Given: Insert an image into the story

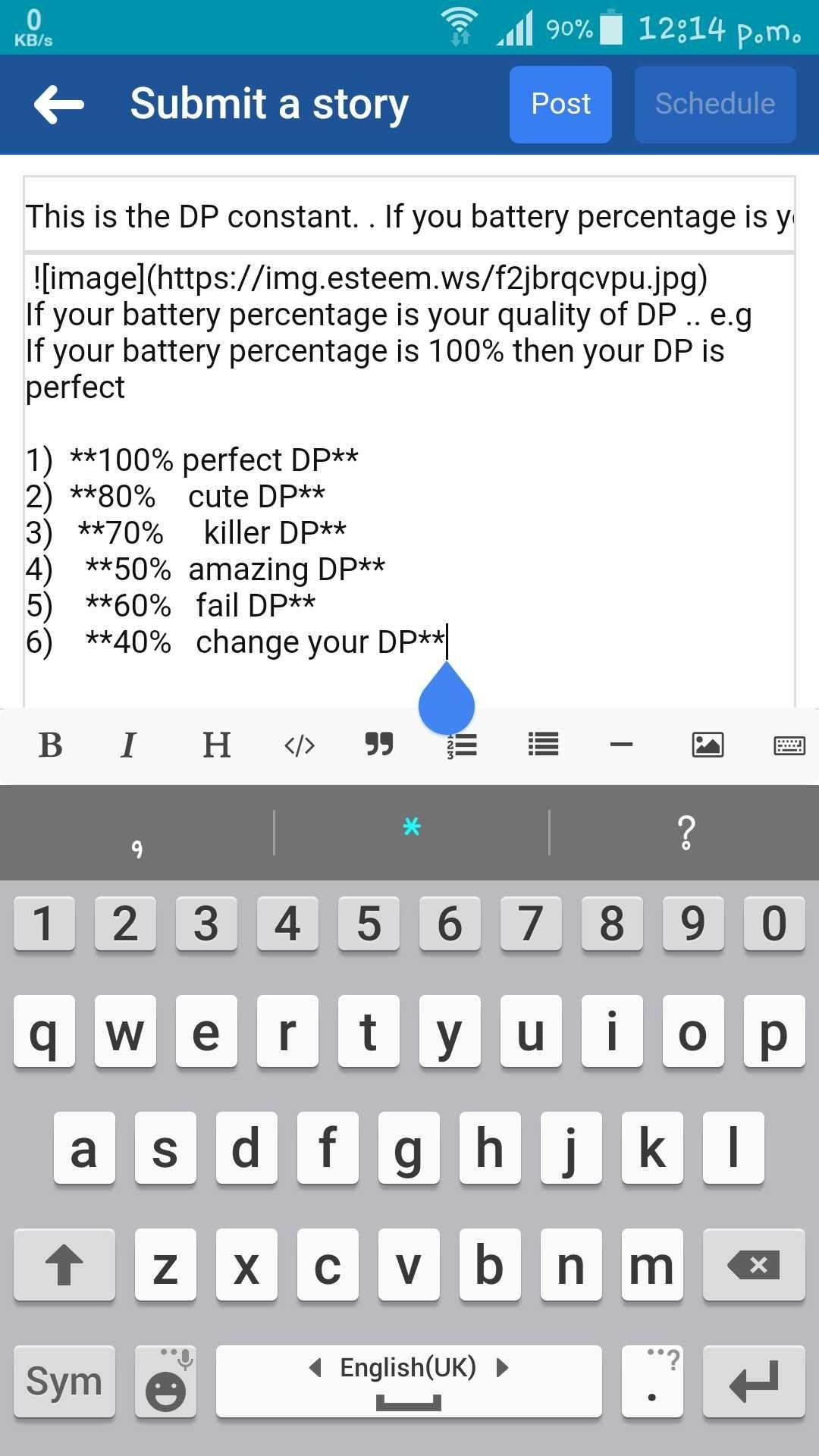Looking at the screenshot, I should [x=708, y=745].
